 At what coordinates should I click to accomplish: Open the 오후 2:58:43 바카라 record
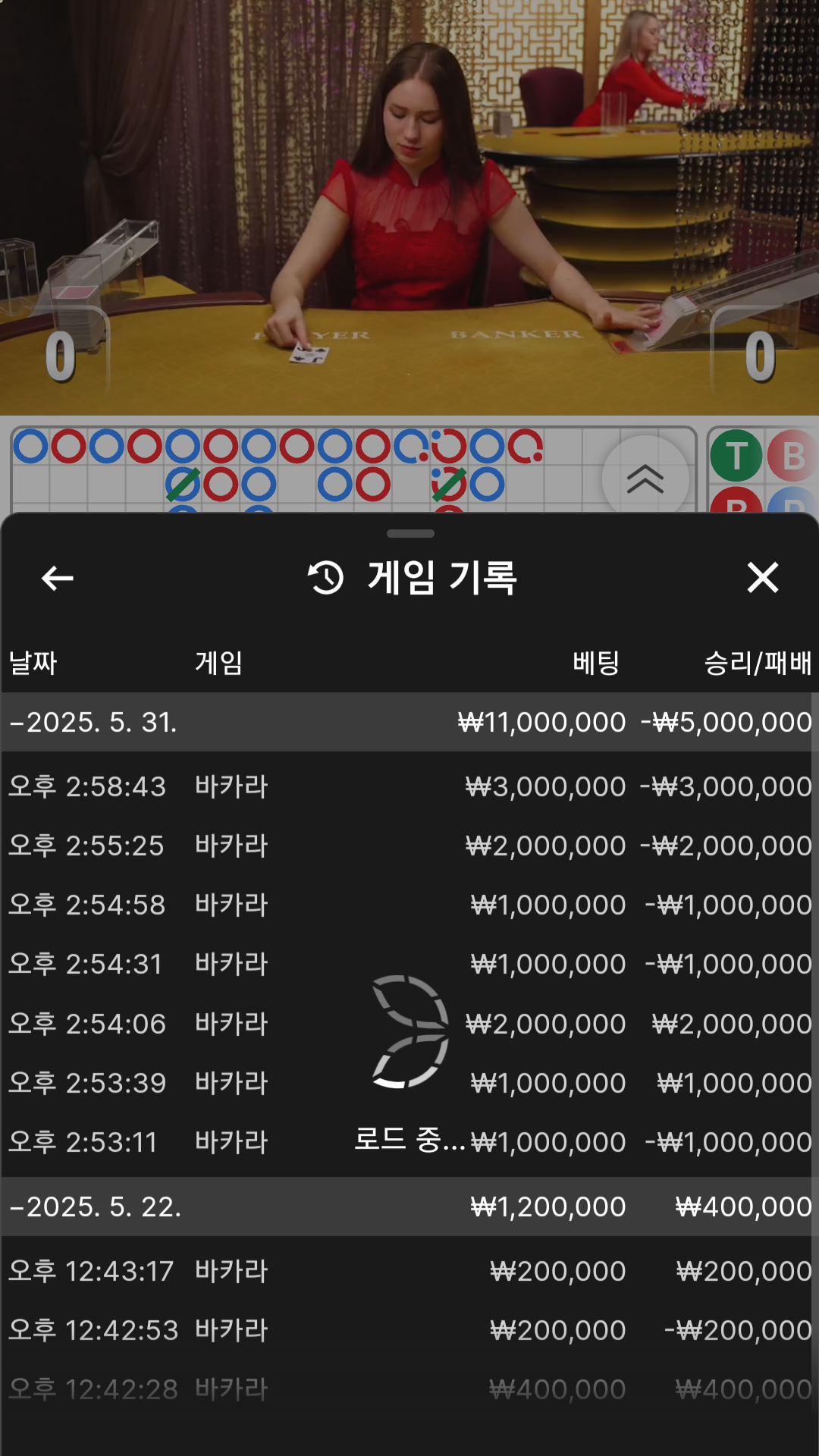pos(409,786)
